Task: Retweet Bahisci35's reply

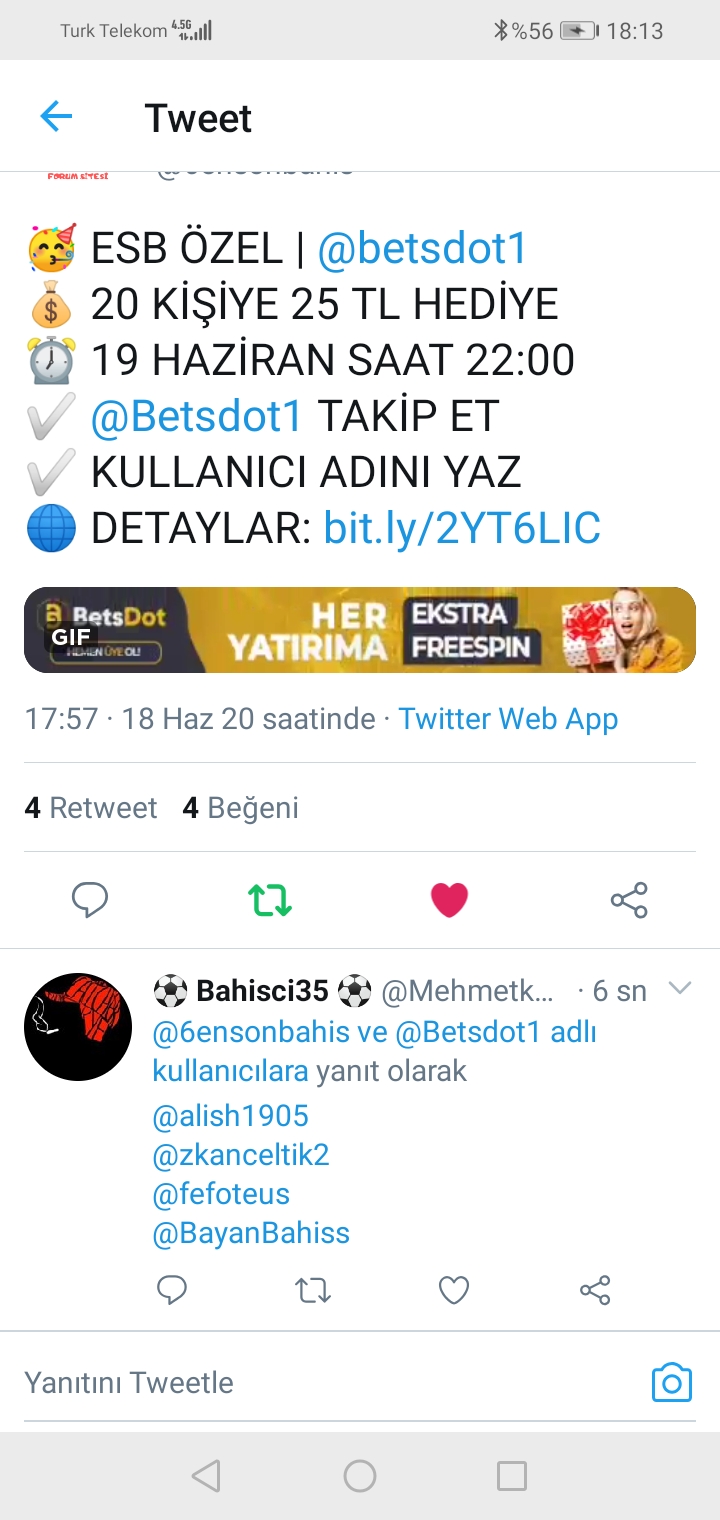Action: 313,1290
